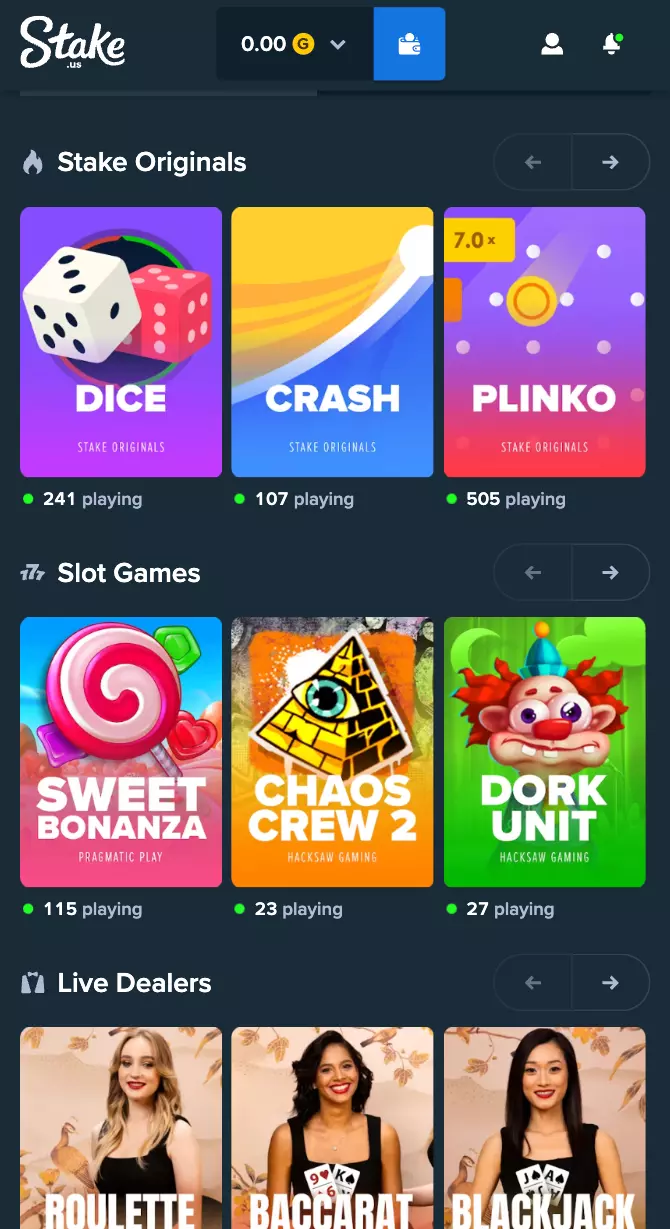Join the live Baccarat table

click(332, 1128)
